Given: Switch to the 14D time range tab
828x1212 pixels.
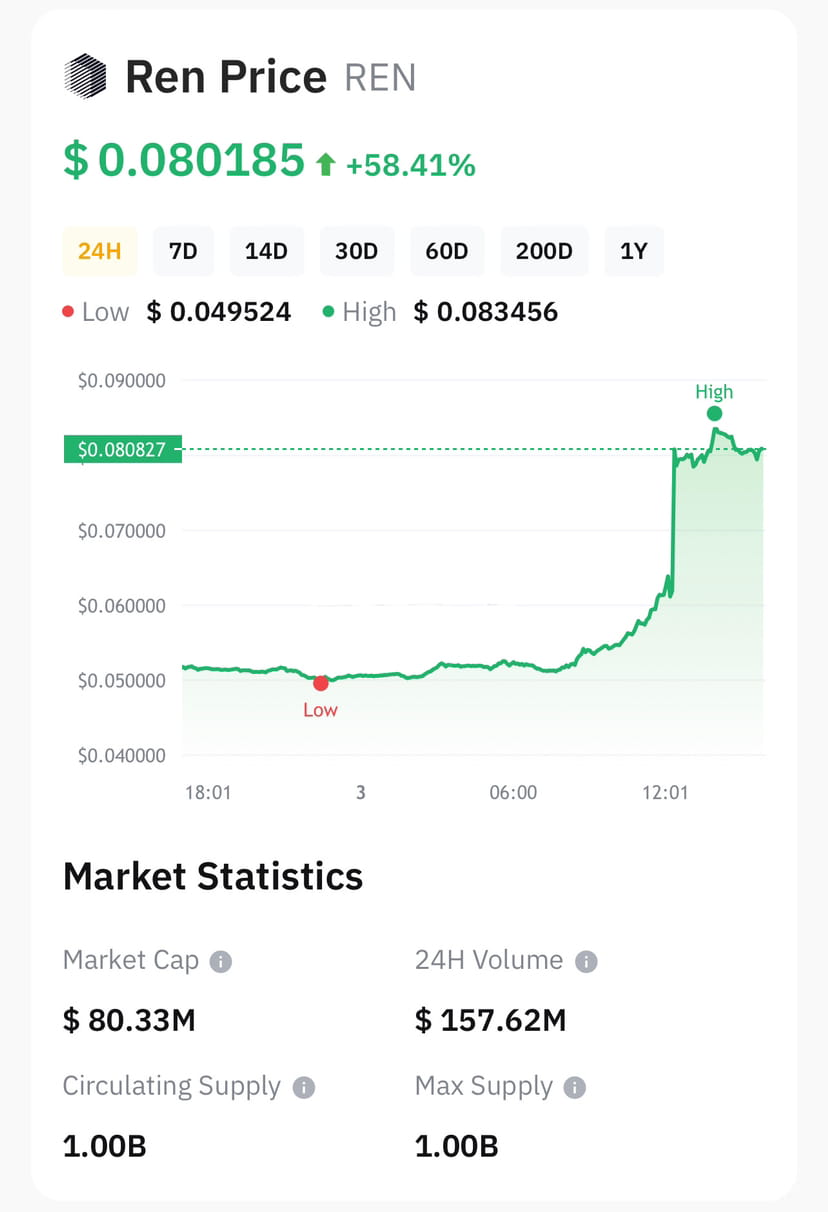Looking at the screenshot, I should [x=266, y=251].
